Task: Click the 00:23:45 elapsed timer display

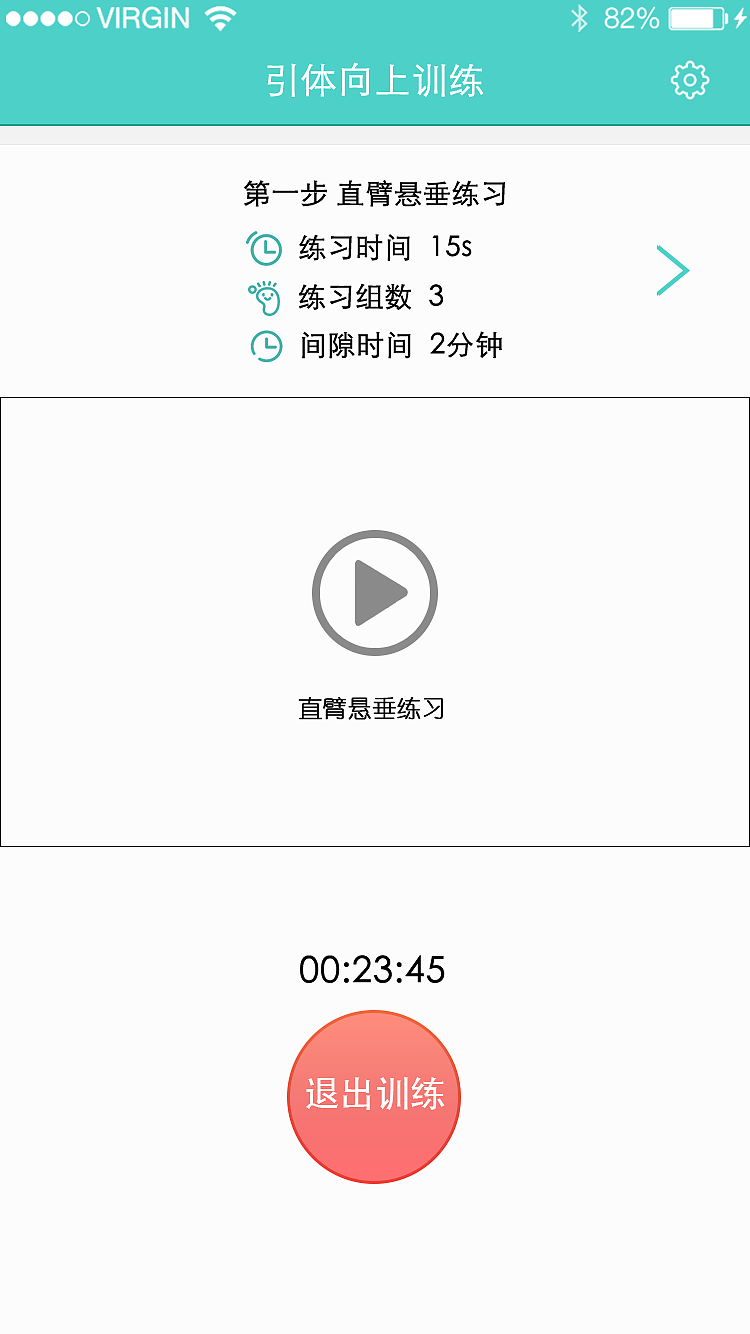Action: [x=375, y=970]
